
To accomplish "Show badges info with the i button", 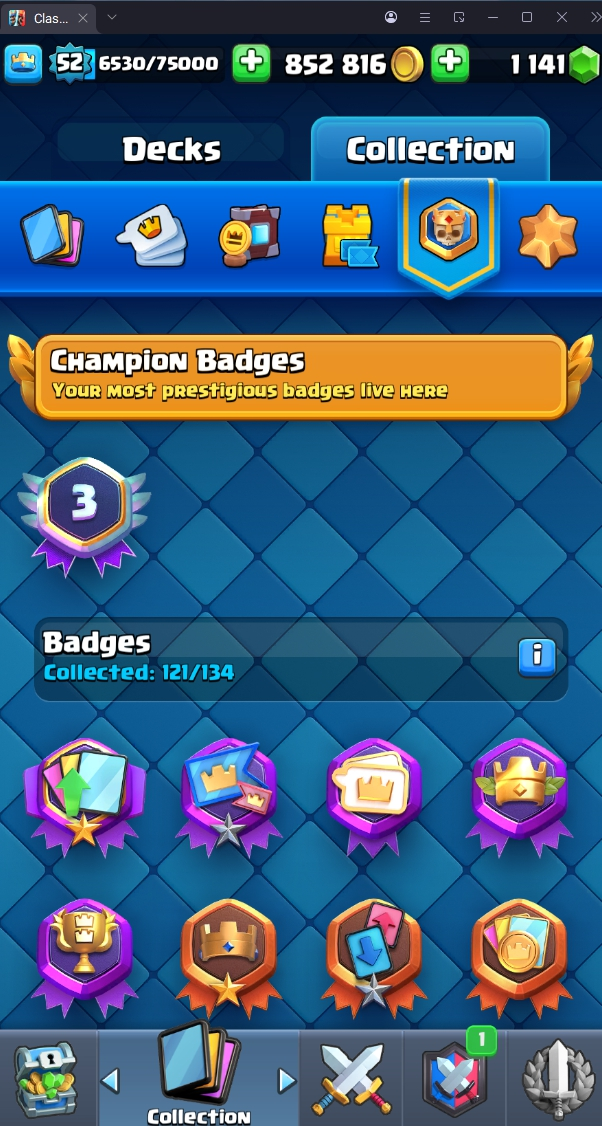I will (537, 656).
